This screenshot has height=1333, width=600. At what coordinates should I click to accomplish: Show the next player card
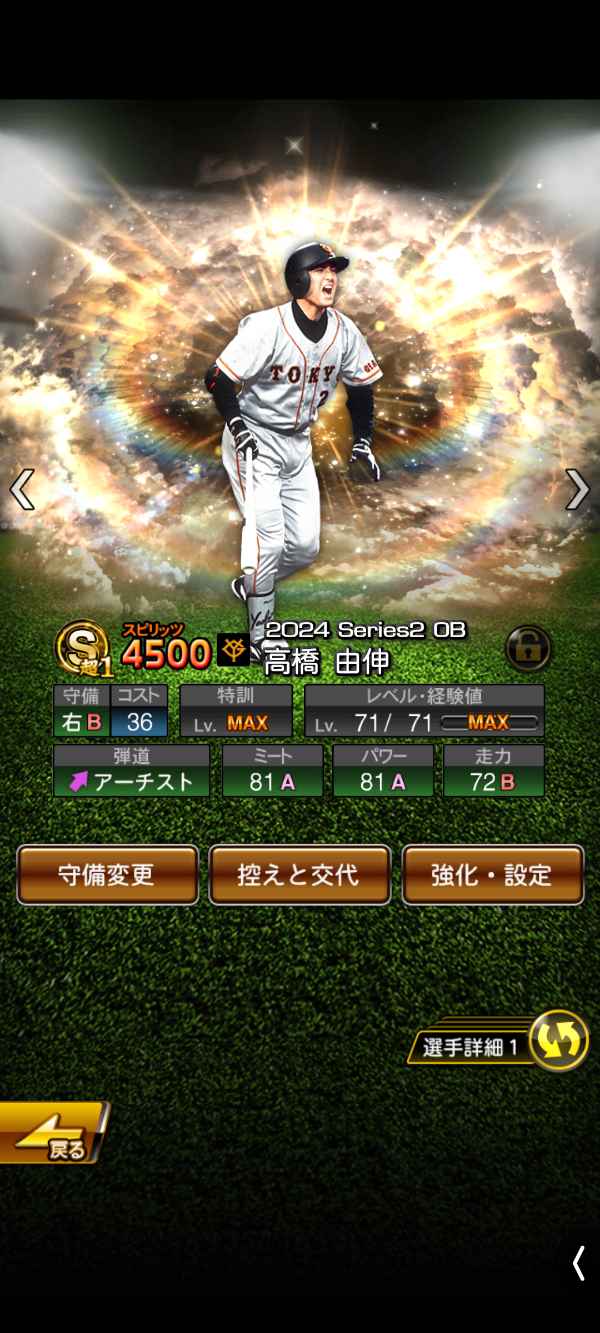577,489
